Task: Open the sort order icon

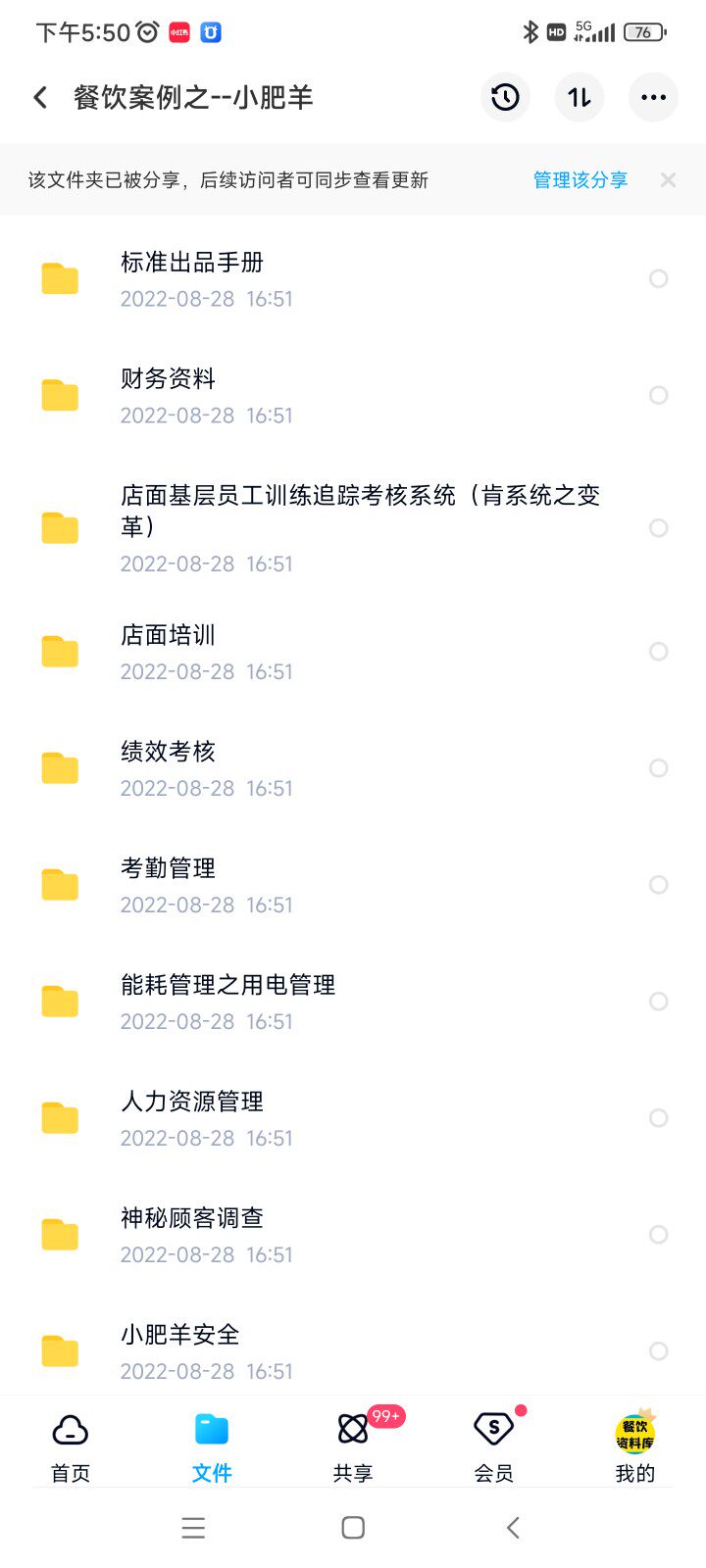Action: 580,97
